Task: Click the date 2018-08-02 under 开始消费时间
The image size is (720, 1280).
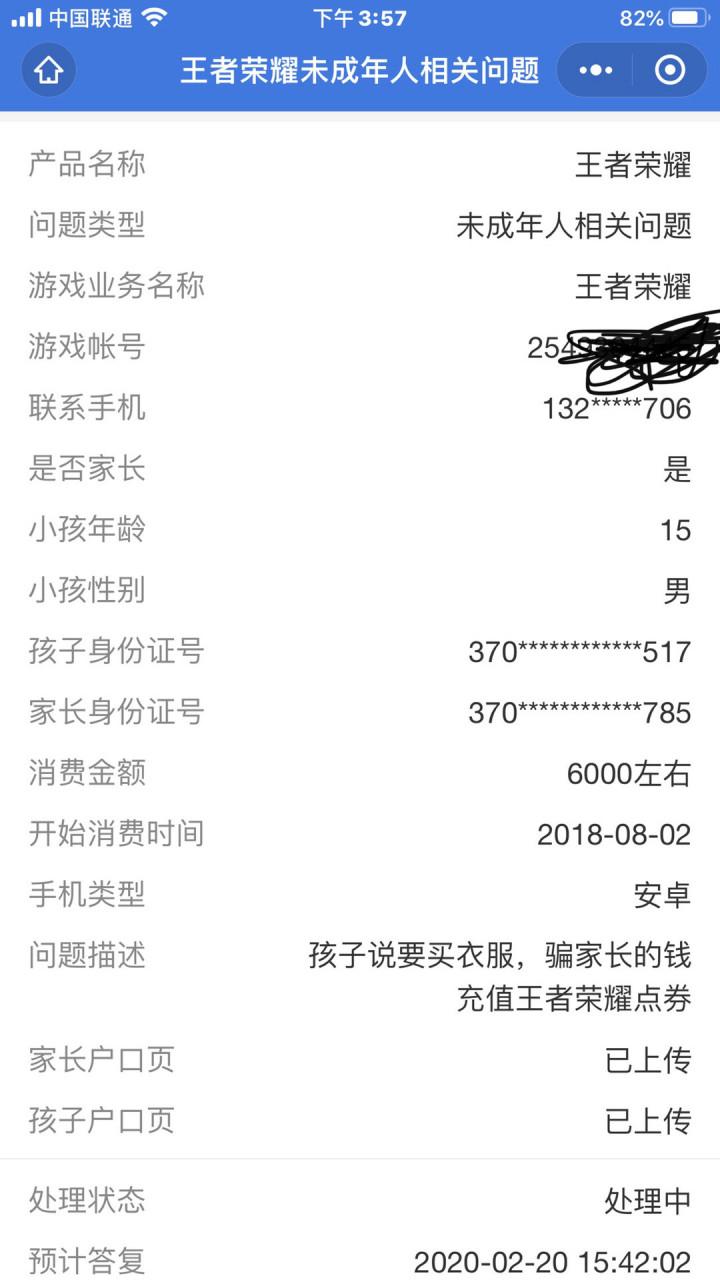Action: tap(613, 834)
